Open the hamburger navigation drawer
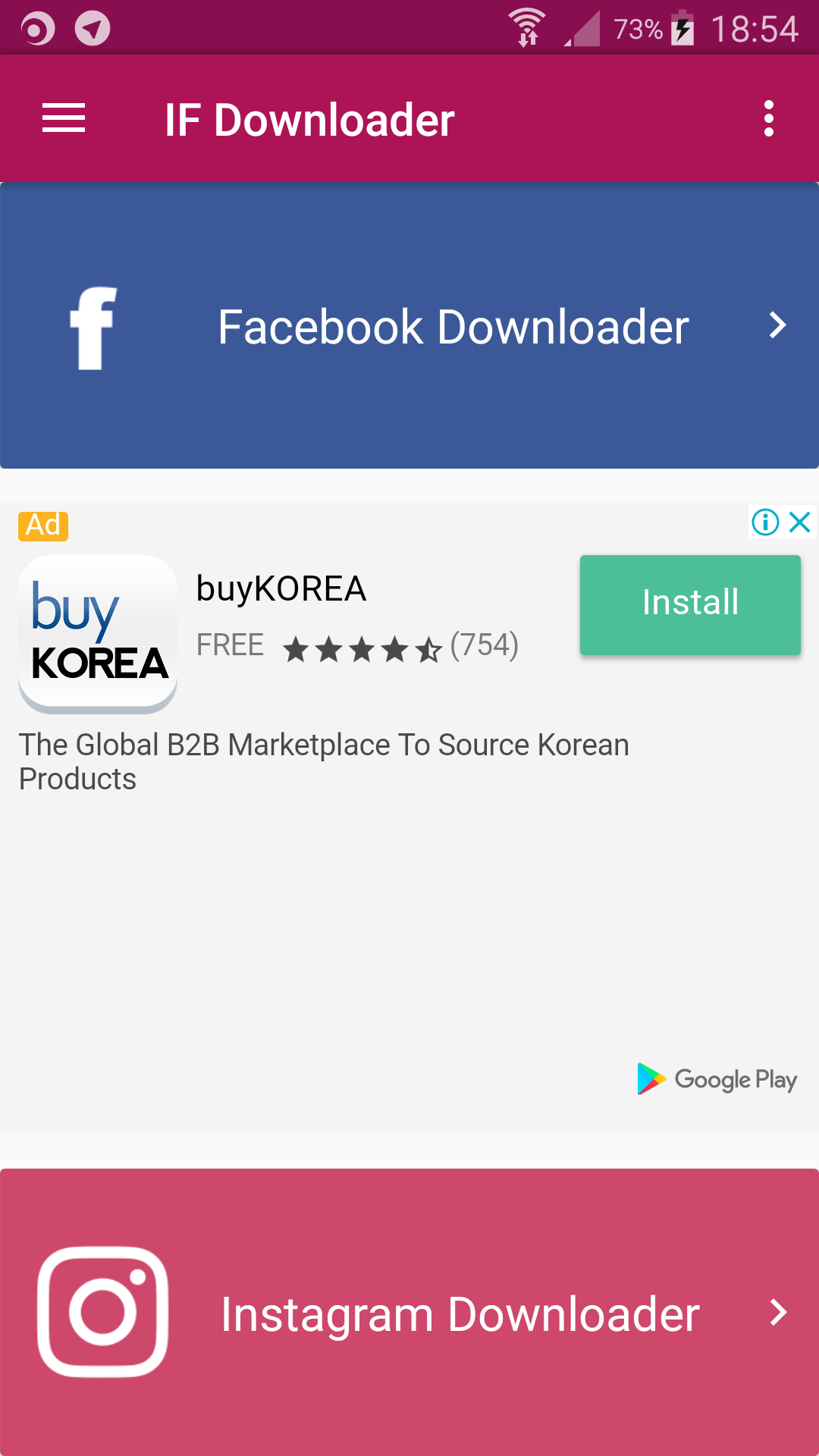 [64, 119]
